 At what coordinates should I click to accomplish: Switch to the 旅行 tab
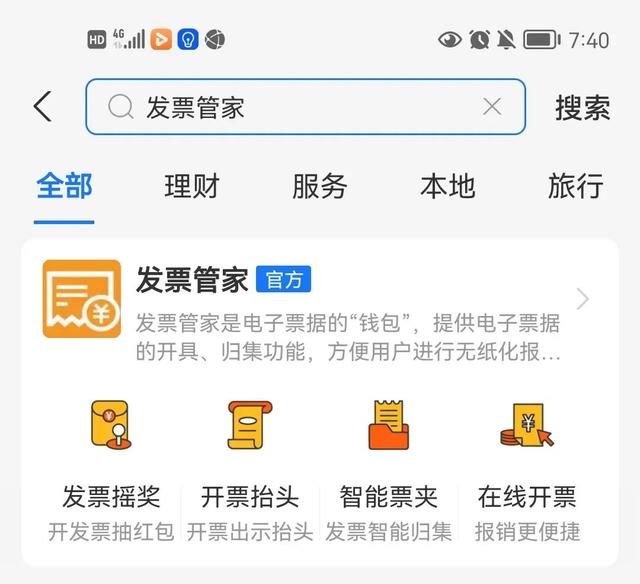pyautogui.click(x=575, y=186)
